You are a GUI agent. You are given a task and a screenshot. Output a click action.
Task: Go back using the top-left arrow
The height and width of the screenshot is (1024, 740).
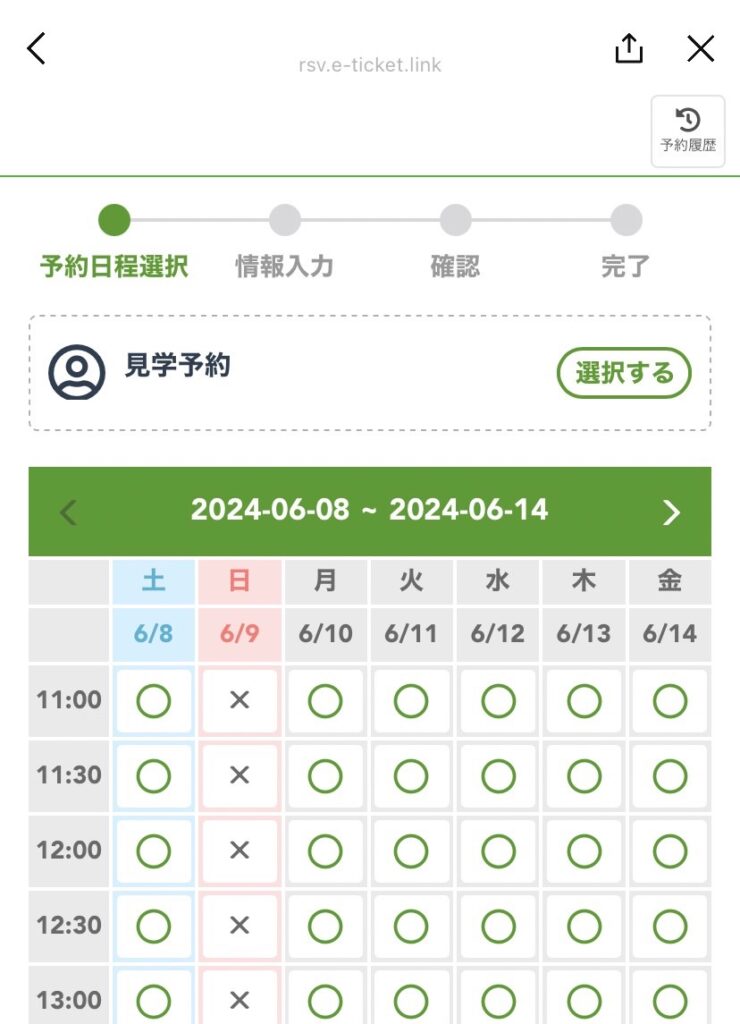coord(36,48)
